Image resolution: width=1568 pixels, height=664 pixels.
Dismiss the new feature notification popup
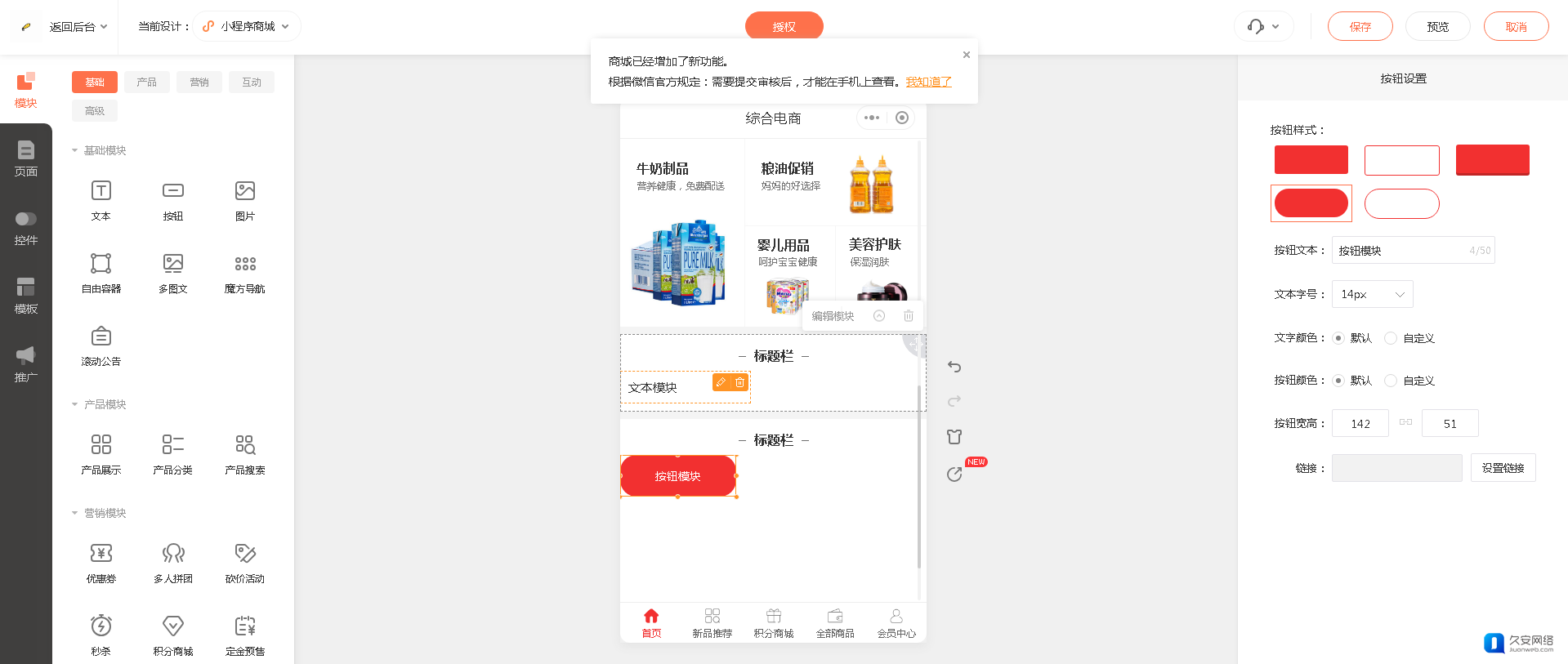pyautogui.click(x=967, y=55)
